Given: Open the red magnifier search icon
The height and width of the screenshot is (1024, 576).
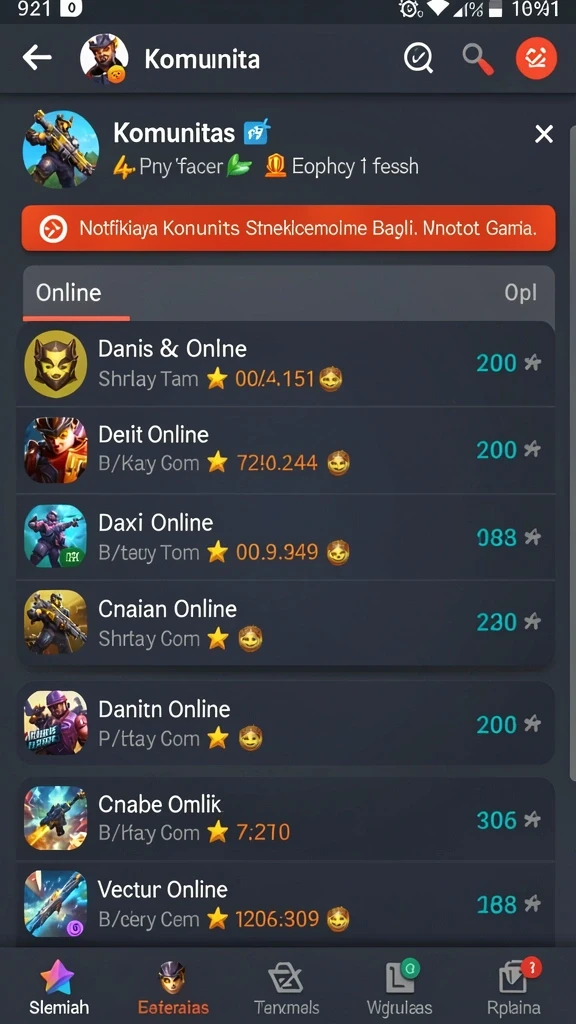Looking at the screenshot, I should coord(478,59).
